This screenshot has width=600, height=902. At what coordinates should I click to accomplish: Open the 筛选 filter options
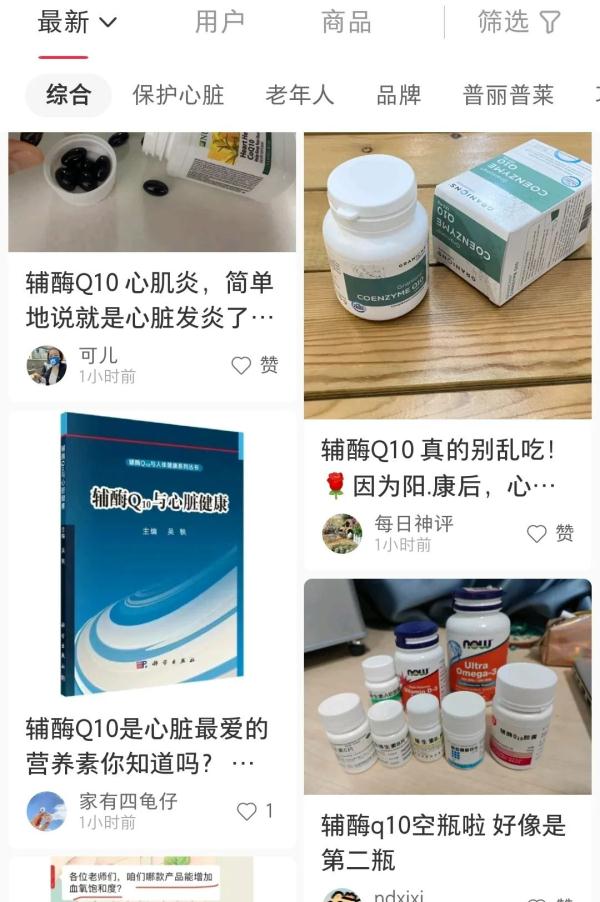[x=518, y=22]
